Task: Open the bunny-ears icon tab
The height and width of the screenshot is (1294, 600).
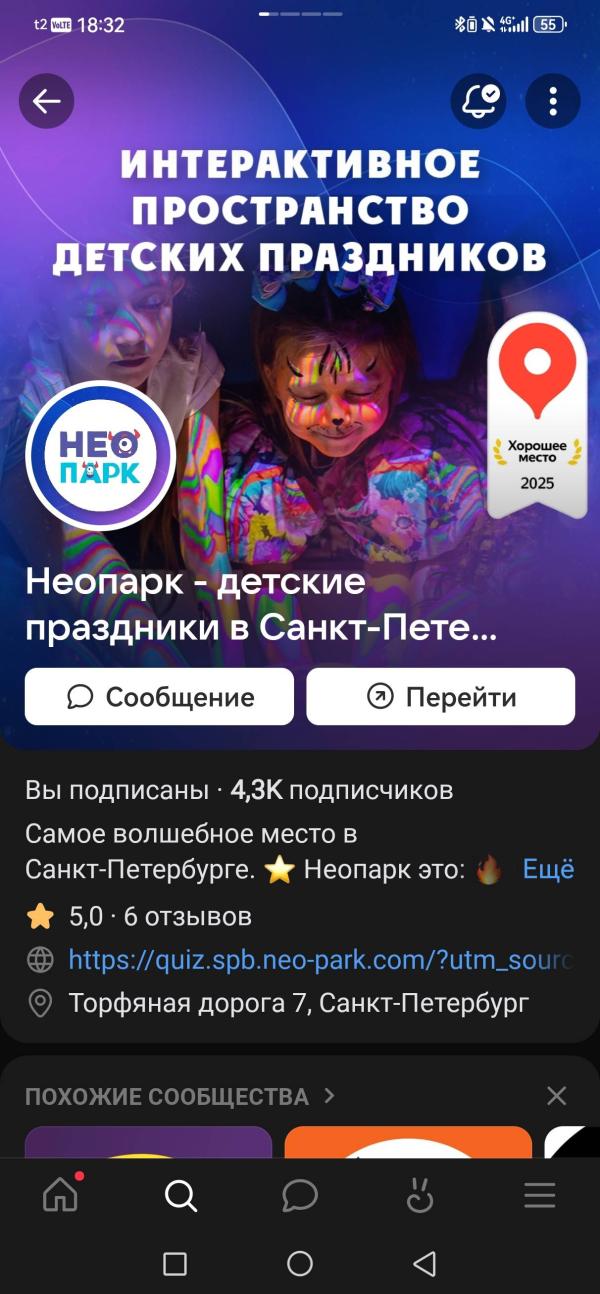Action: point(420,1195)
